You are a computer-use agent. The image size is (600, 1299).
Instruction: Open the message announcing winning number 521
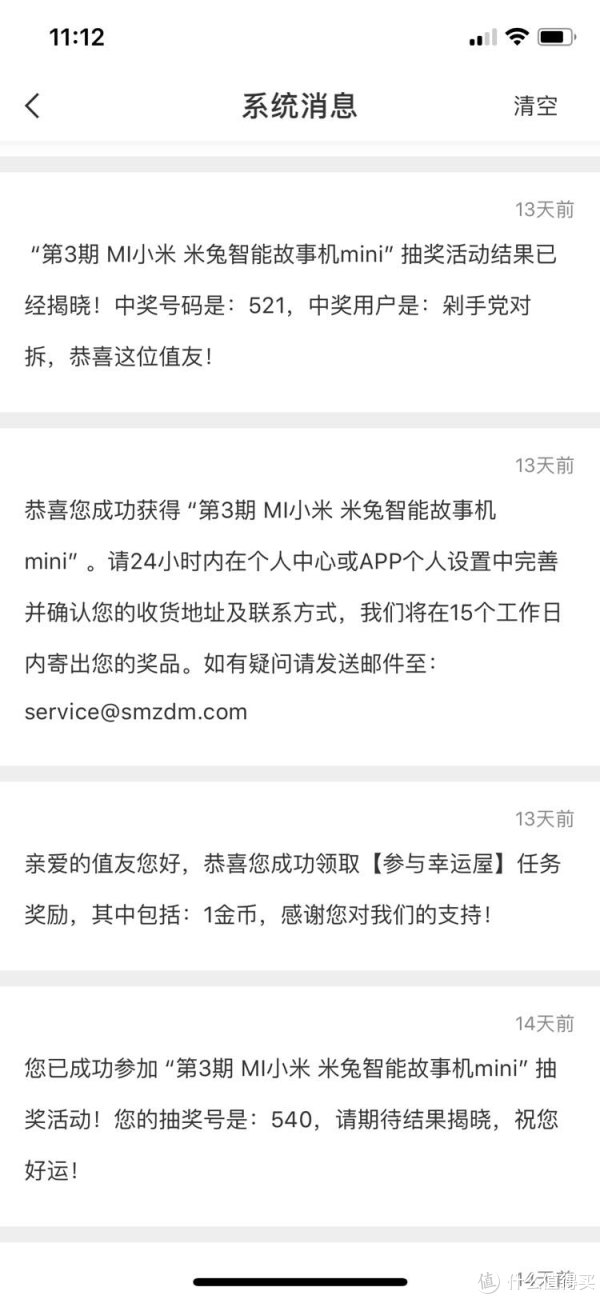pos(300,292)
